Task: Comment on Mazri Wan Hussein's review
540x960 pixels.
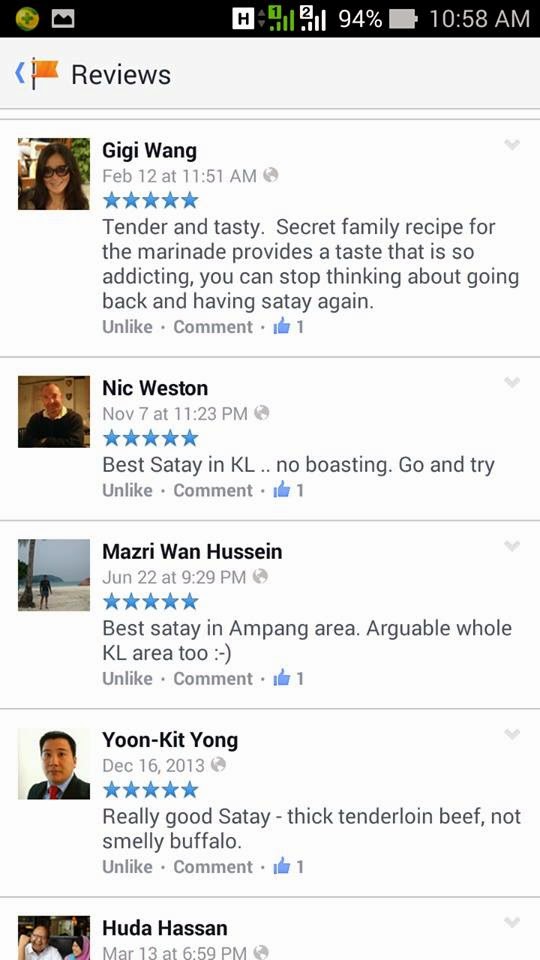Action: pos(213,678)
